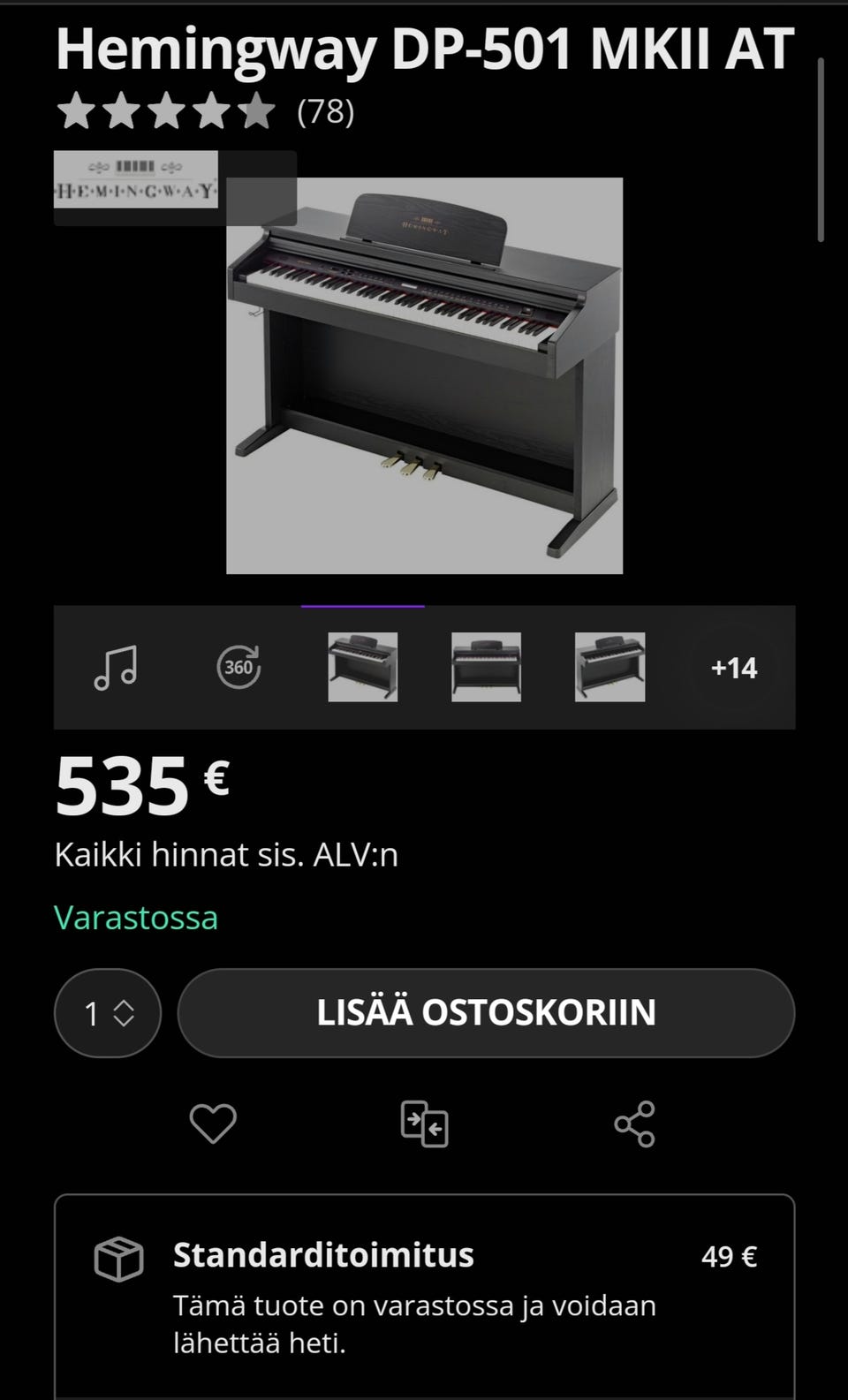Play the audio sound samples

(116, 669)
